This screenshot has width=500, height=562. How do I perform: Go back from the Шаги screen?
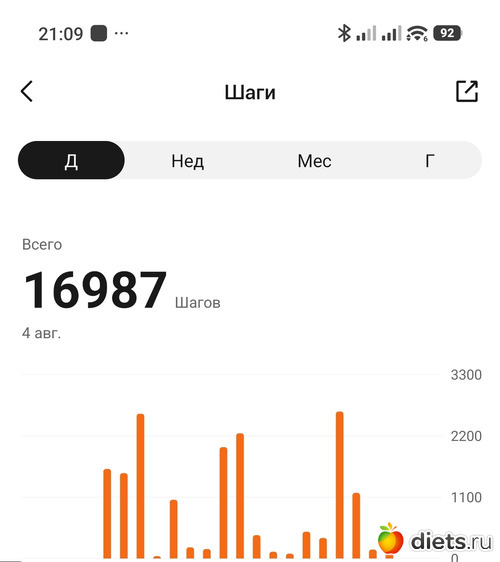(27, 91)
